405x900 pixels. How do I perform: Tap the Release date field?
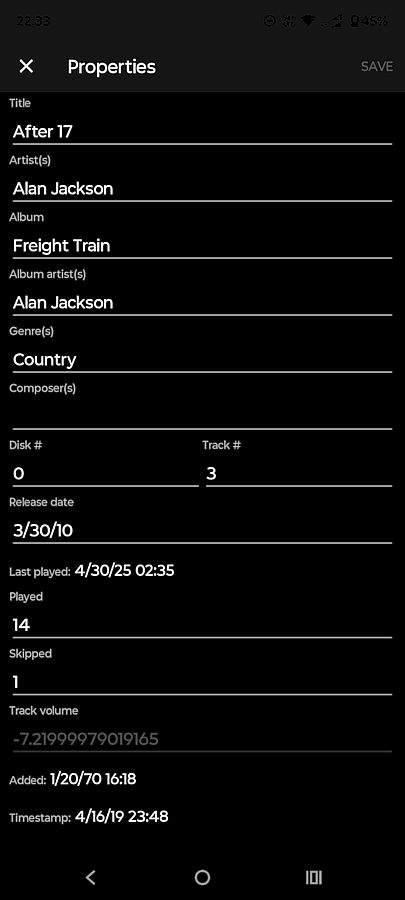pyautogui.click(x=202, y=530)
